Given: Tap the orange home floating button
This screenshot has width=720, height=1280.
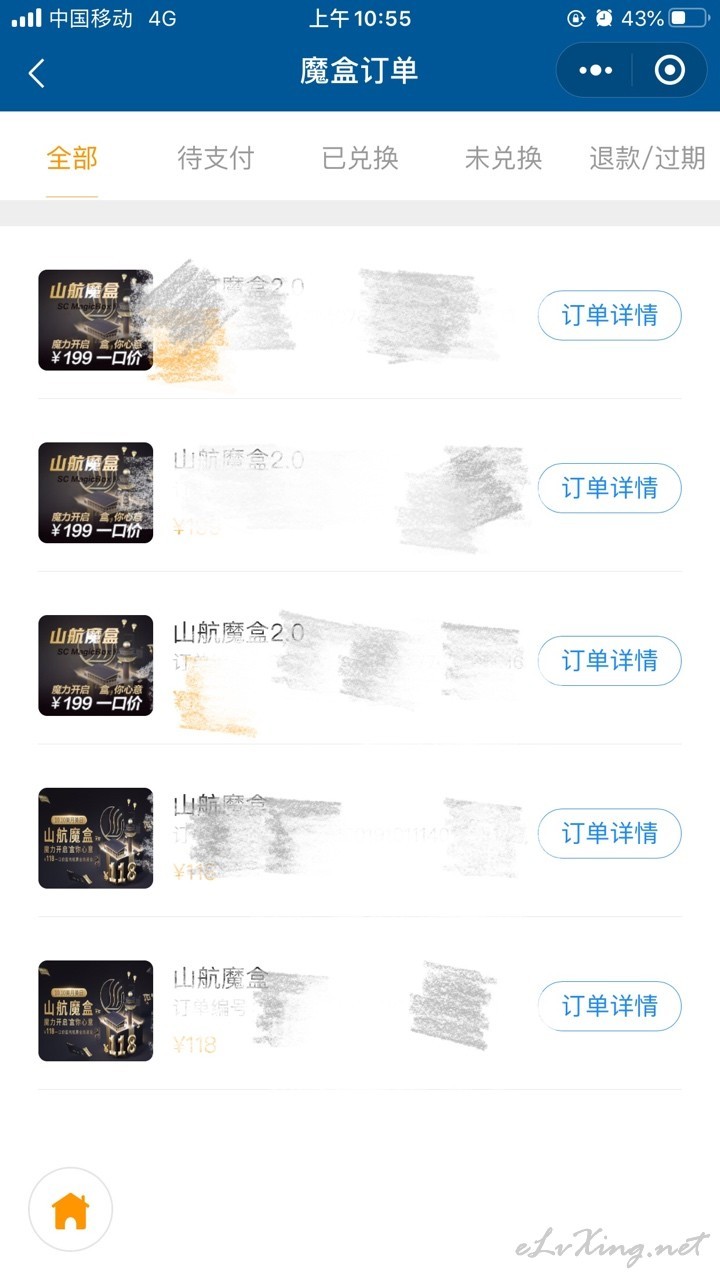Looking at the screenshot, I should click(x=71, y=1210).
